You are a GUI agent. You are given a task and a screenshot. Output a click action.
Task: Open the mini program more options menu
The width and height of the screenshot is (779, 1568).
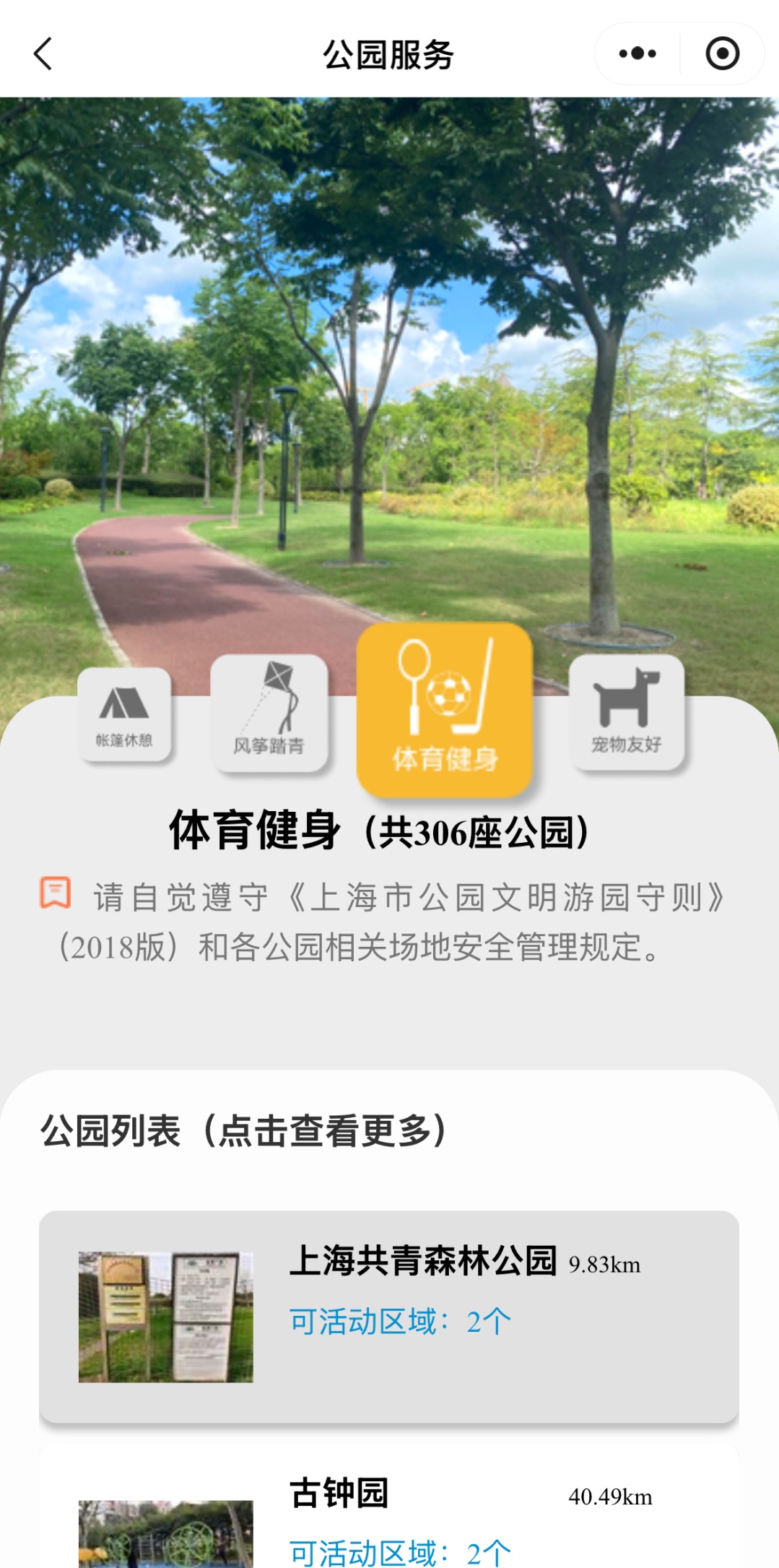[x=637, y=54]
